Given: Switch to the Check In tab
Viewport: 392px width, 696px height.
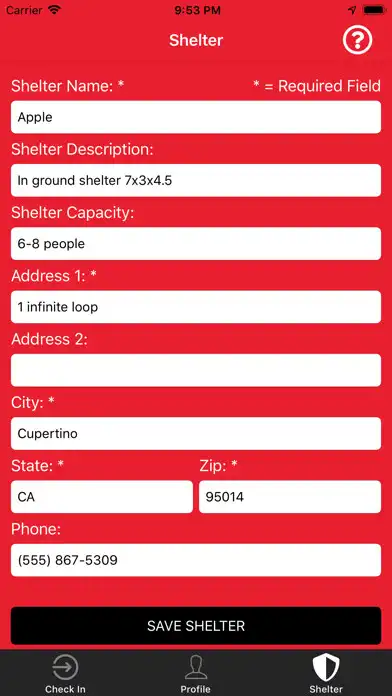Looking at the screenshot, I should (65, 674).
